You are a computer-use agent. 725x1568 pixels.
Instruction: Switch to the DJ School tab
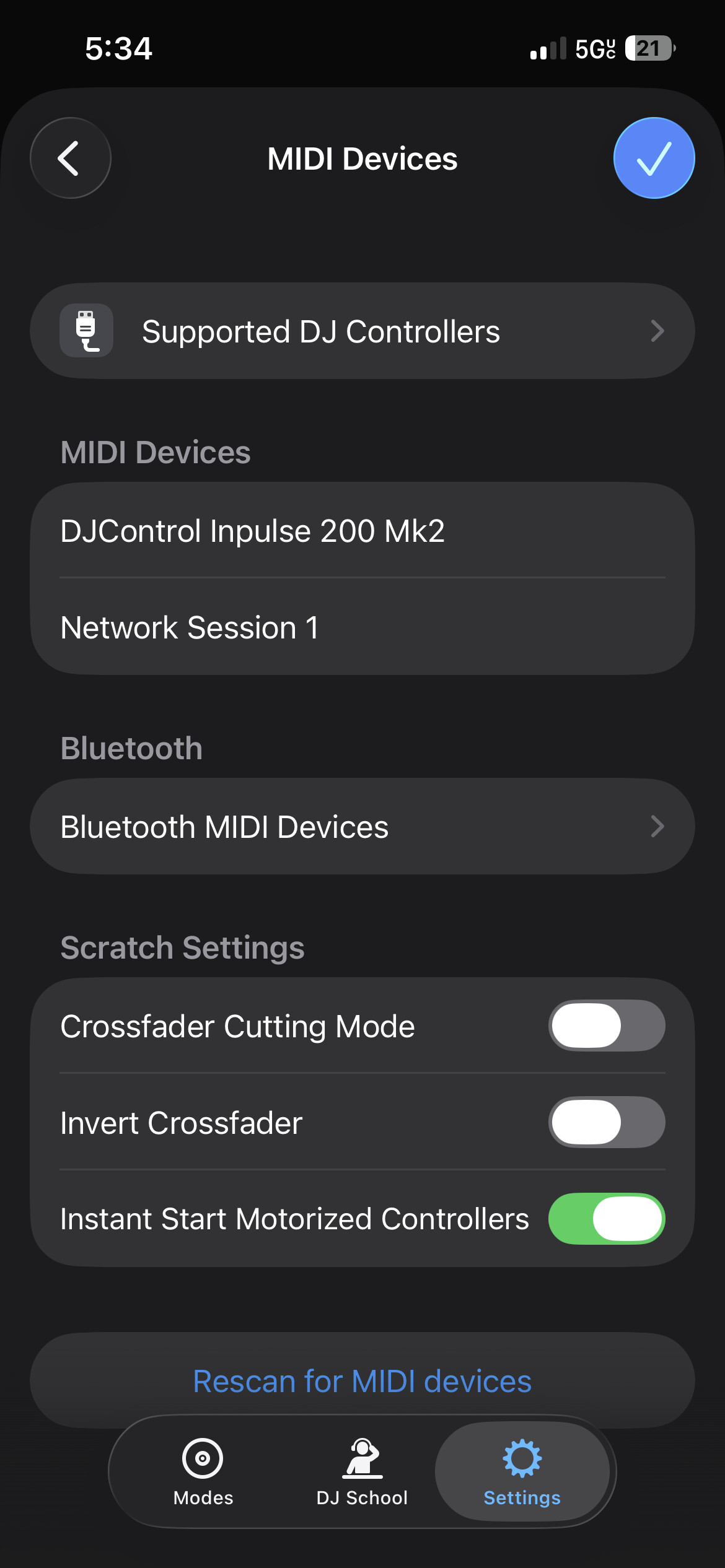point(362,1471)
